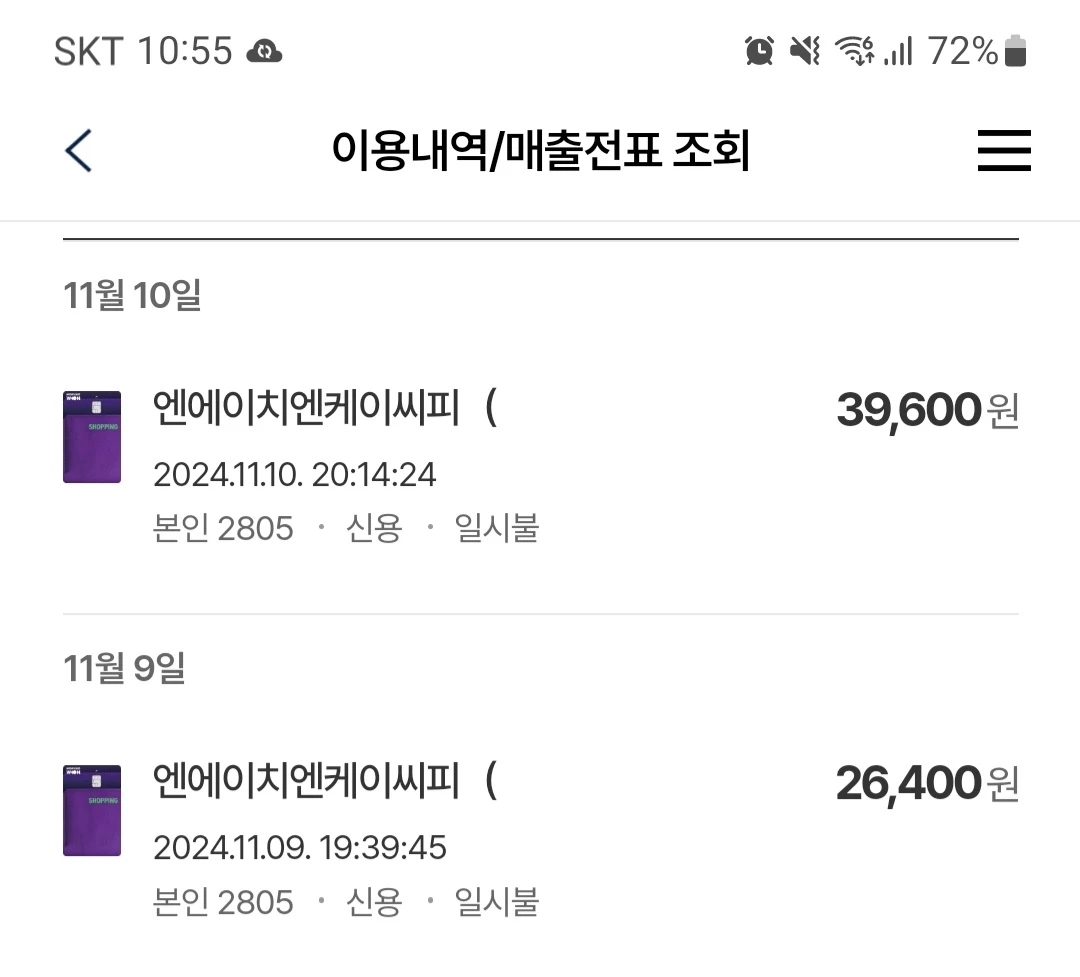Image resolution: width=1080 pixels, height=977 pixels.
Task: Open the hamburger menu
Action: coord(1003,151)
